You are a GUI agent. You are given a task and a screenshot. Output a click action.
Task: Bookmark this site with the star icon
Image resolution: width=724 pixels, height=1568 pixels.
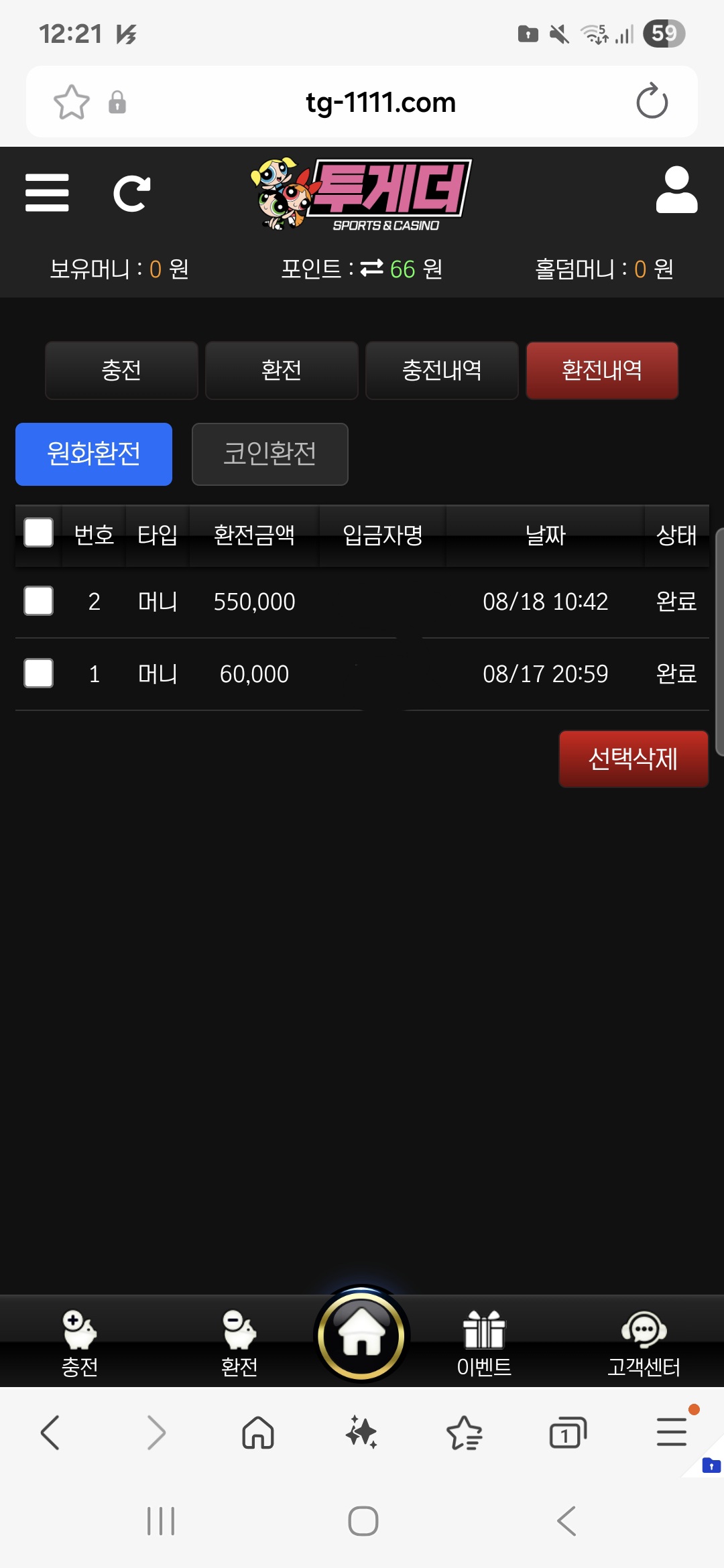coord(72,102)
